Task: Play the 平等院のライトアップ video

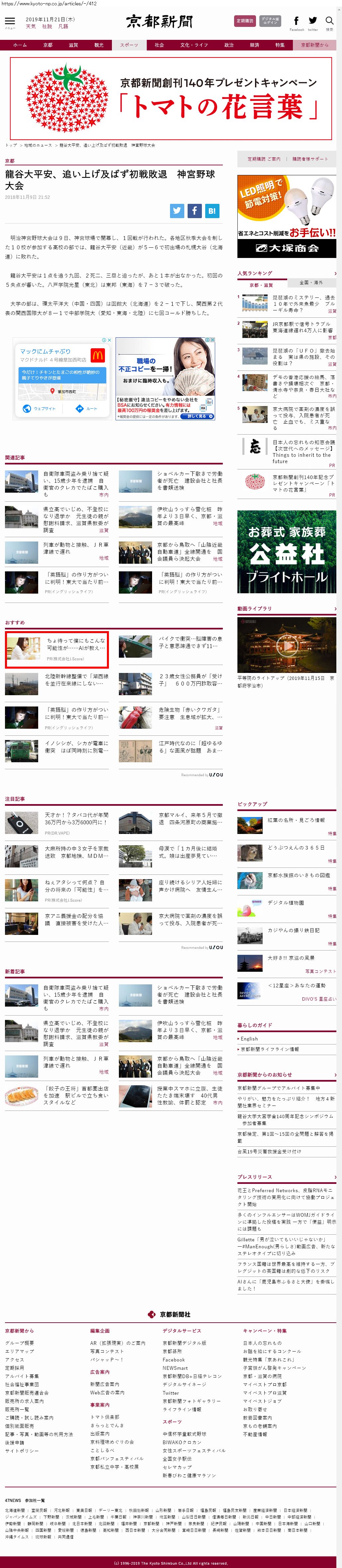Action: pos(286,646)
